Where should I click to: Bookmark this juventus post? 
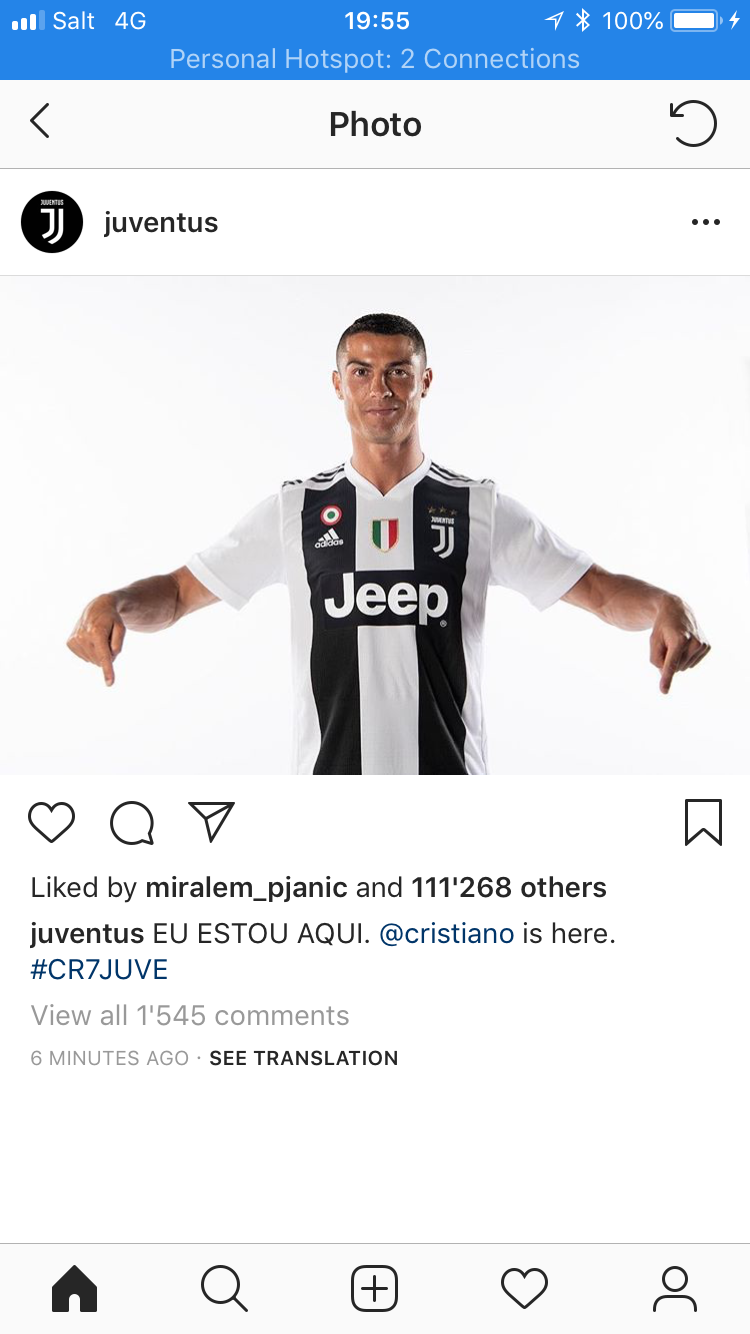tap(703, 822)
